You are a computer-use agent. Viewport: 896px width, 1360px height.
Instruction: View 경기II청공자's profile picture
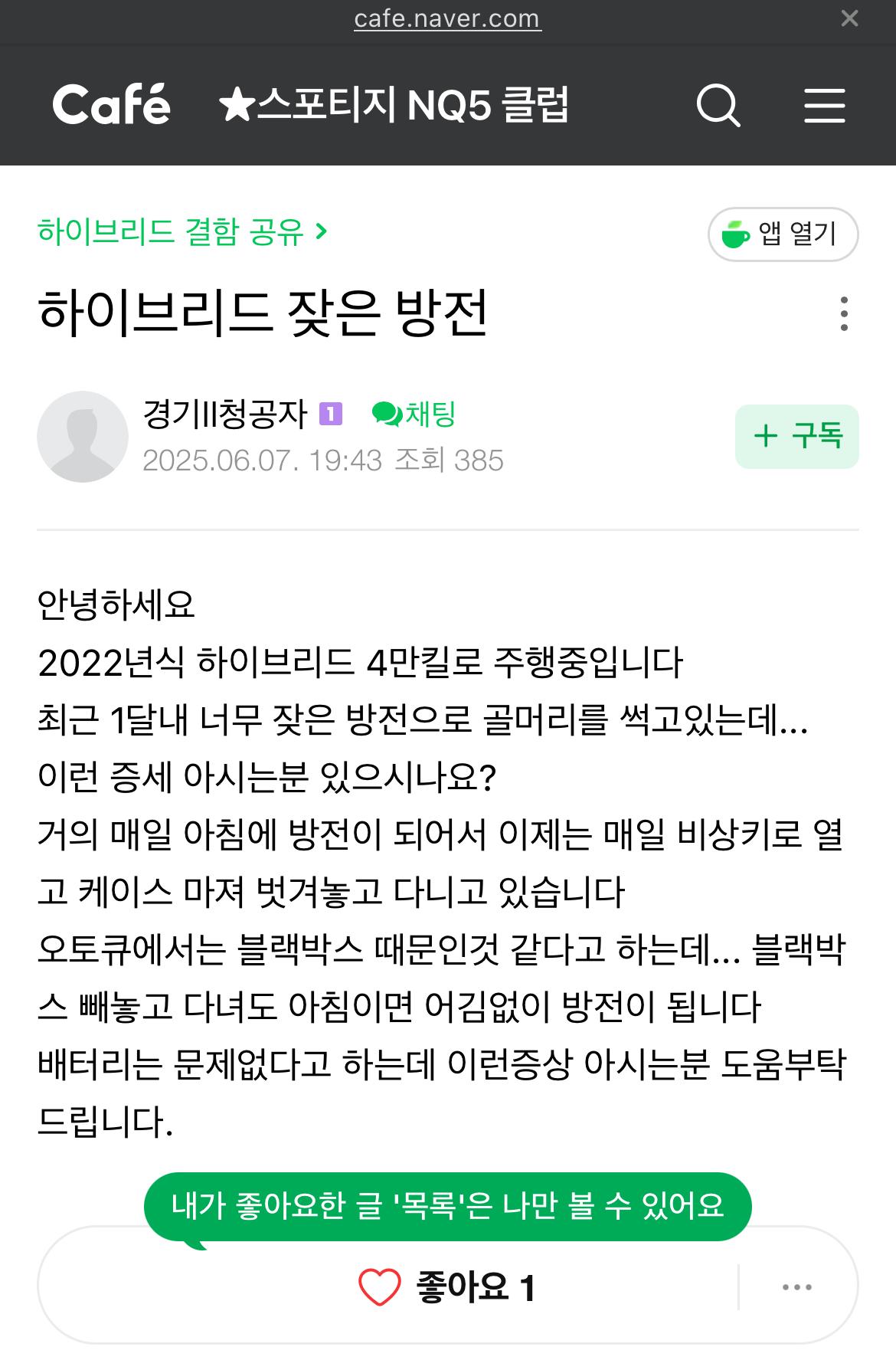click(83, 437)
